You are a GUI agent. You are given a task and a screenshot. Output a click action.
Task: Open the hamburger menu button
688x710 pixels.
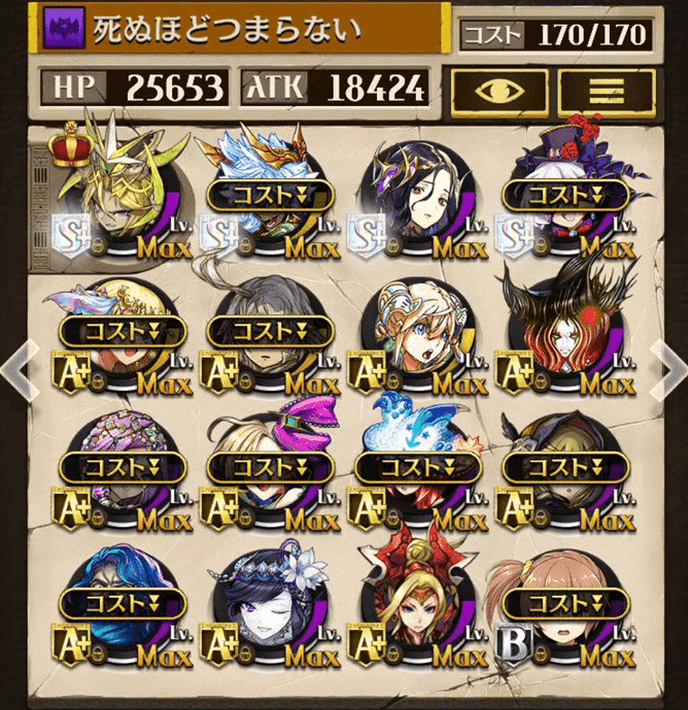pyautogui.click(x=607, y=91)
